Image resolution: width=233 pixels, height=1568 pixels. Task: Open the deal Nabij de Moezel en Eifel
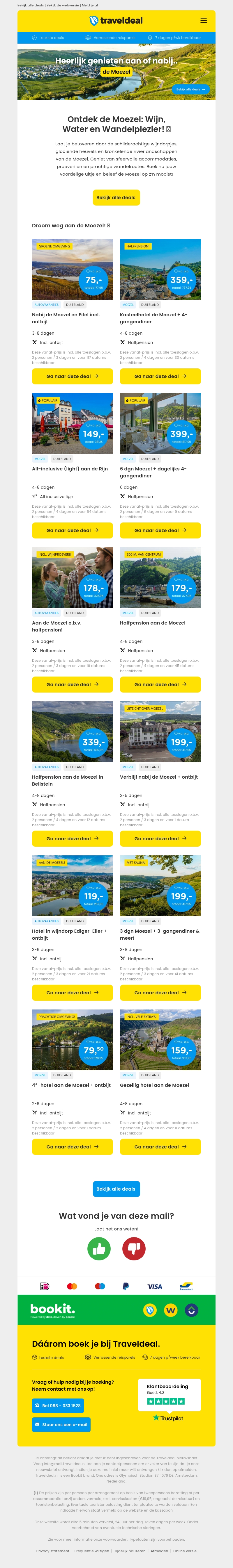pos(72,376)
